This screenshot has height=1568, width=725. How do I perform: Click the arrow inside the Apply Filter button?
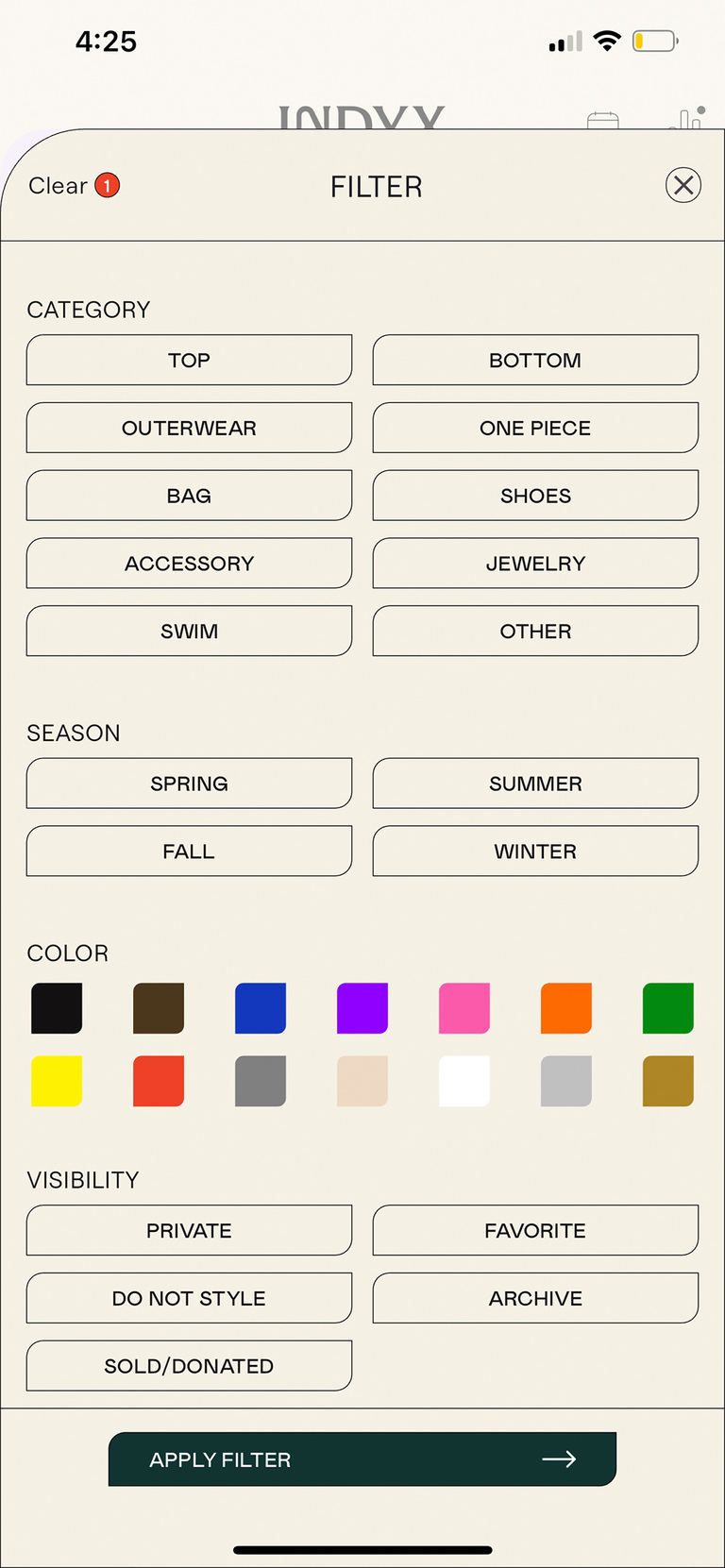click(561, 1458)
